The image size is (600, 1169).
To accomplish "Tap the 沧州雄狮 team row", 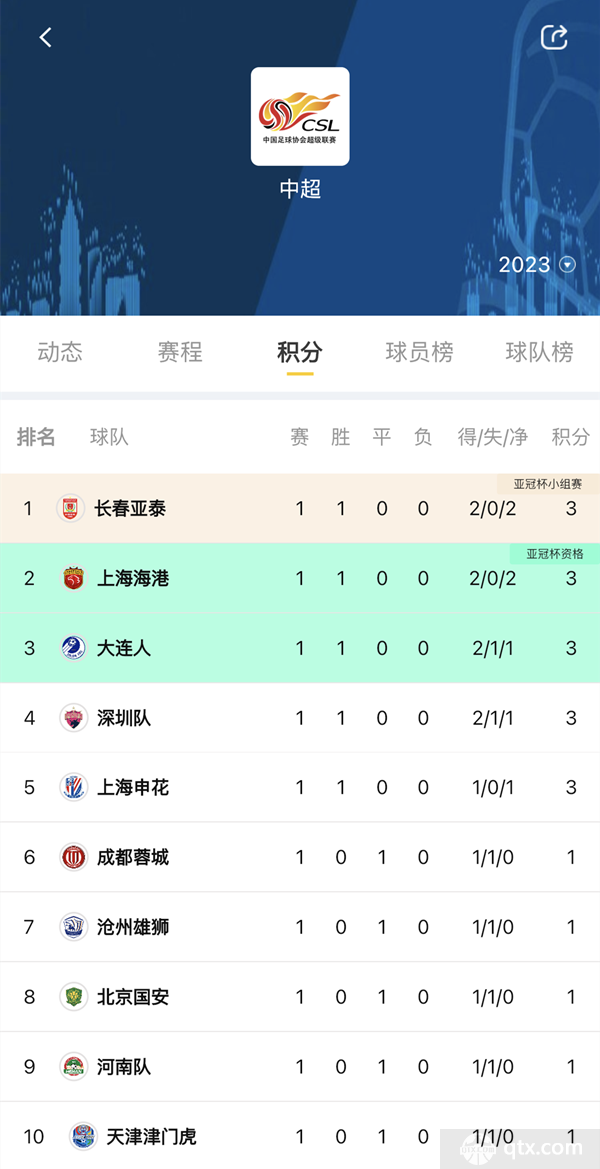I will (x=300, y=927).
